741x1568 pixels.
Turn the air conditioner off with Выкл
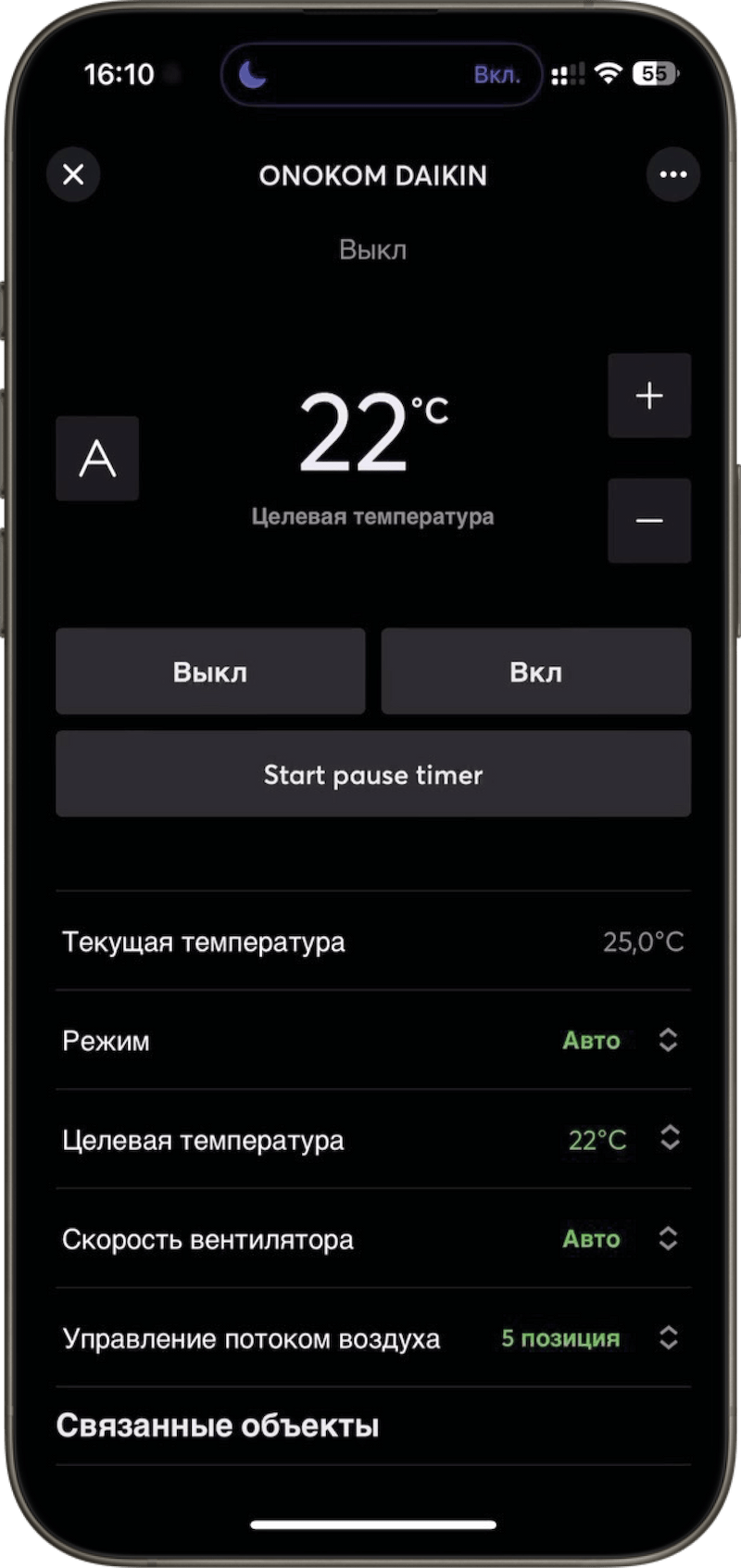(x=210, y=672)
